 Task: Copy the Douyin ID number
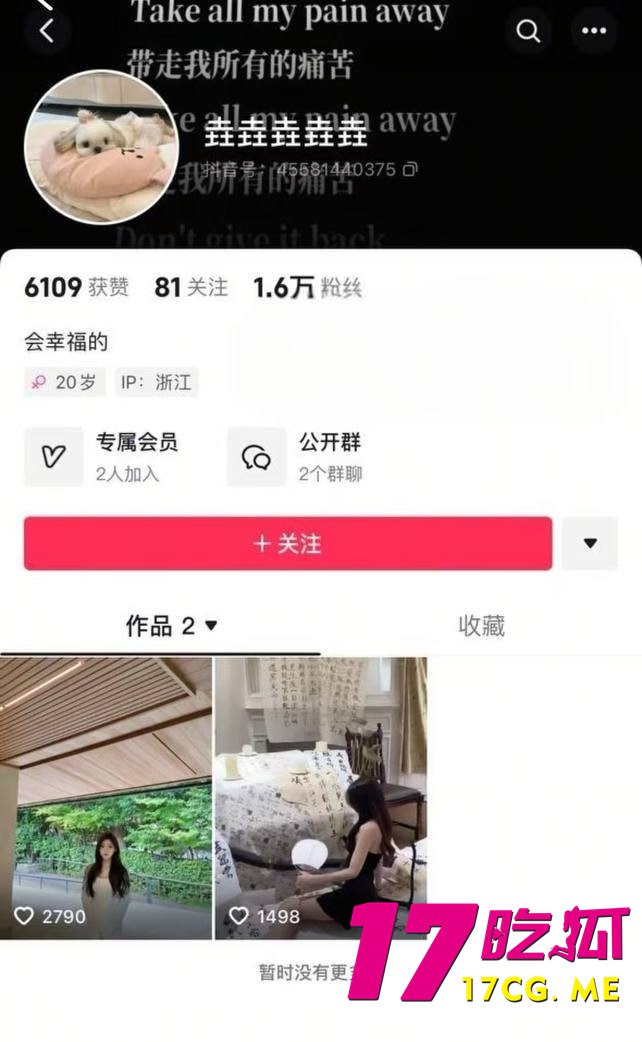pyautogui.click(x=409, y=170)
